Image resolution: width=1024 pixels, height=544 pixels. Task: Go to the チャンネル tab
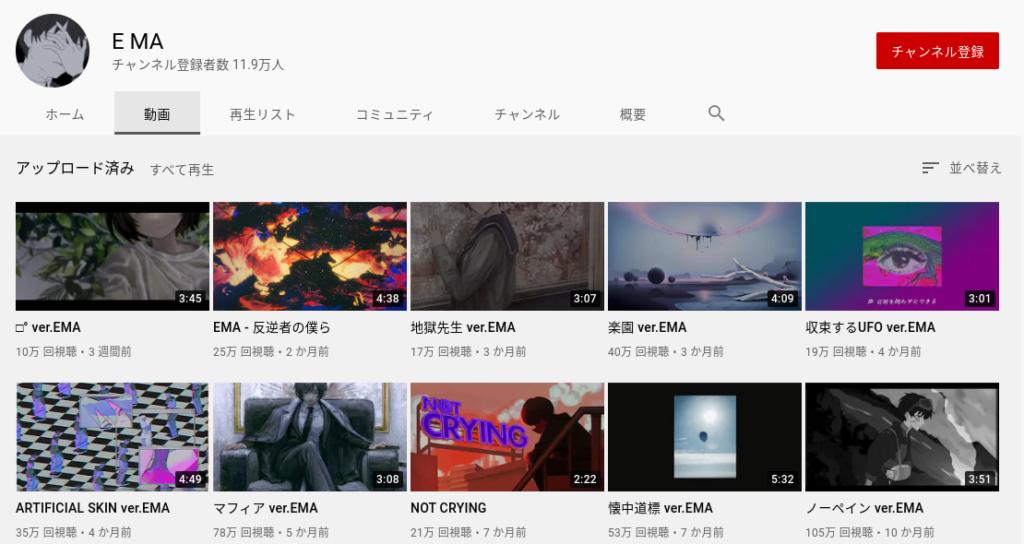(x=527, y=114)
